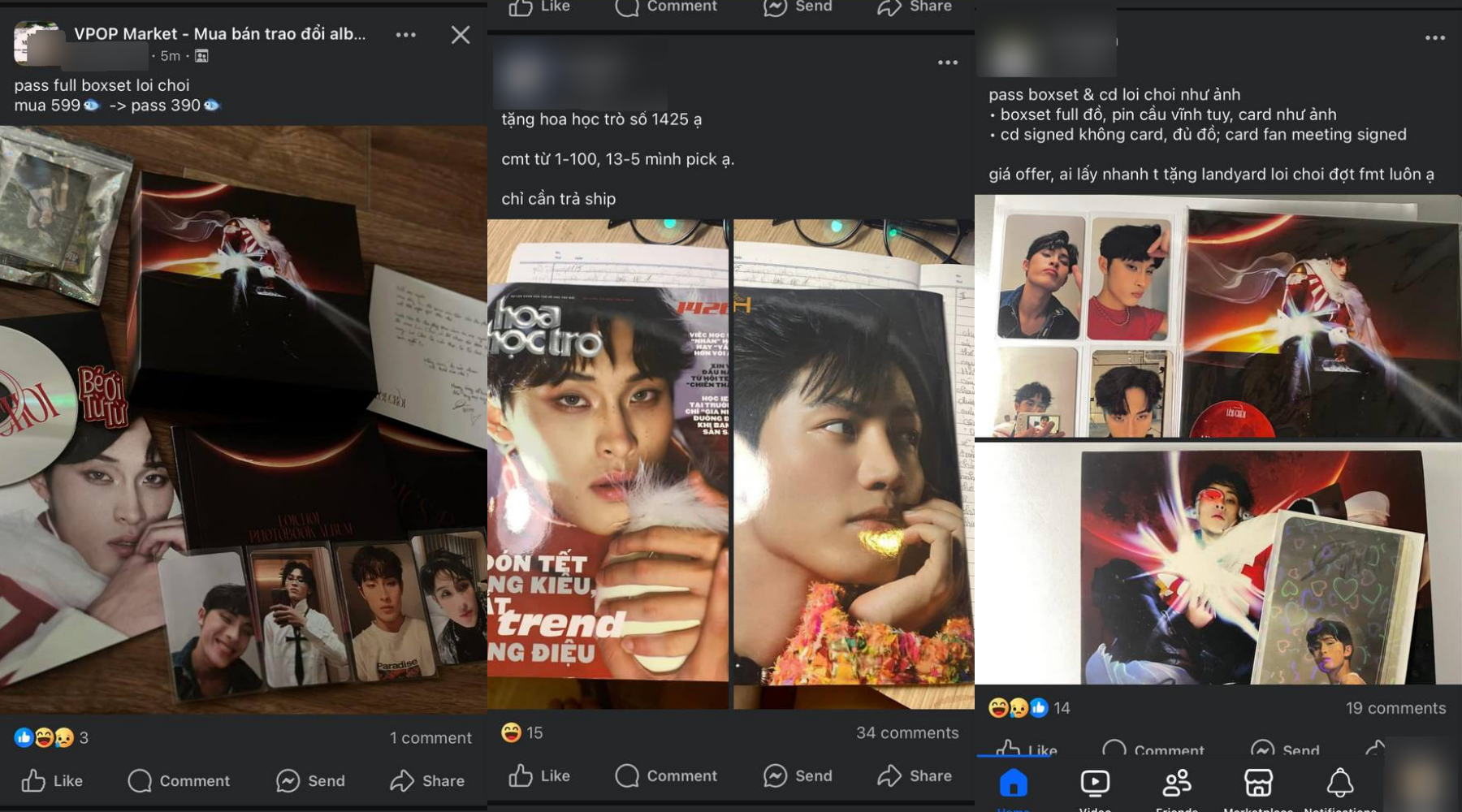The height and width of the screenshot is (812, 1462).
Task: Share the 'pass full boxset loi choi' post
Action: pyautogui.click(x=427, y=780)
